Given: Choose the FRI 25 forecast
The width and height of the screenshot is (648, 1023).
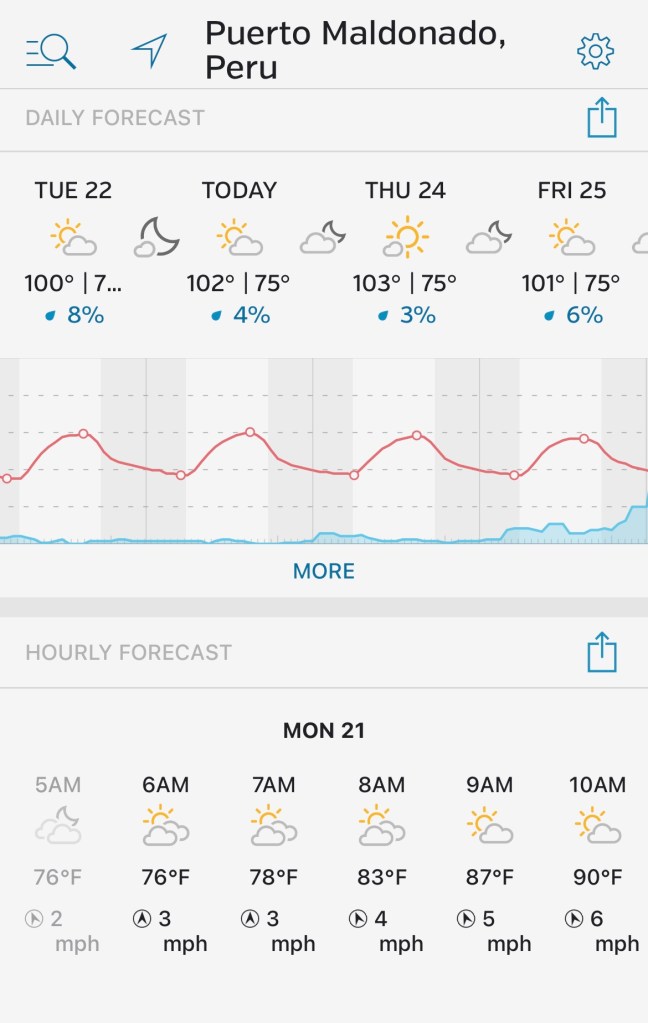Looking at the screenshot, I should tap(571, 252).
